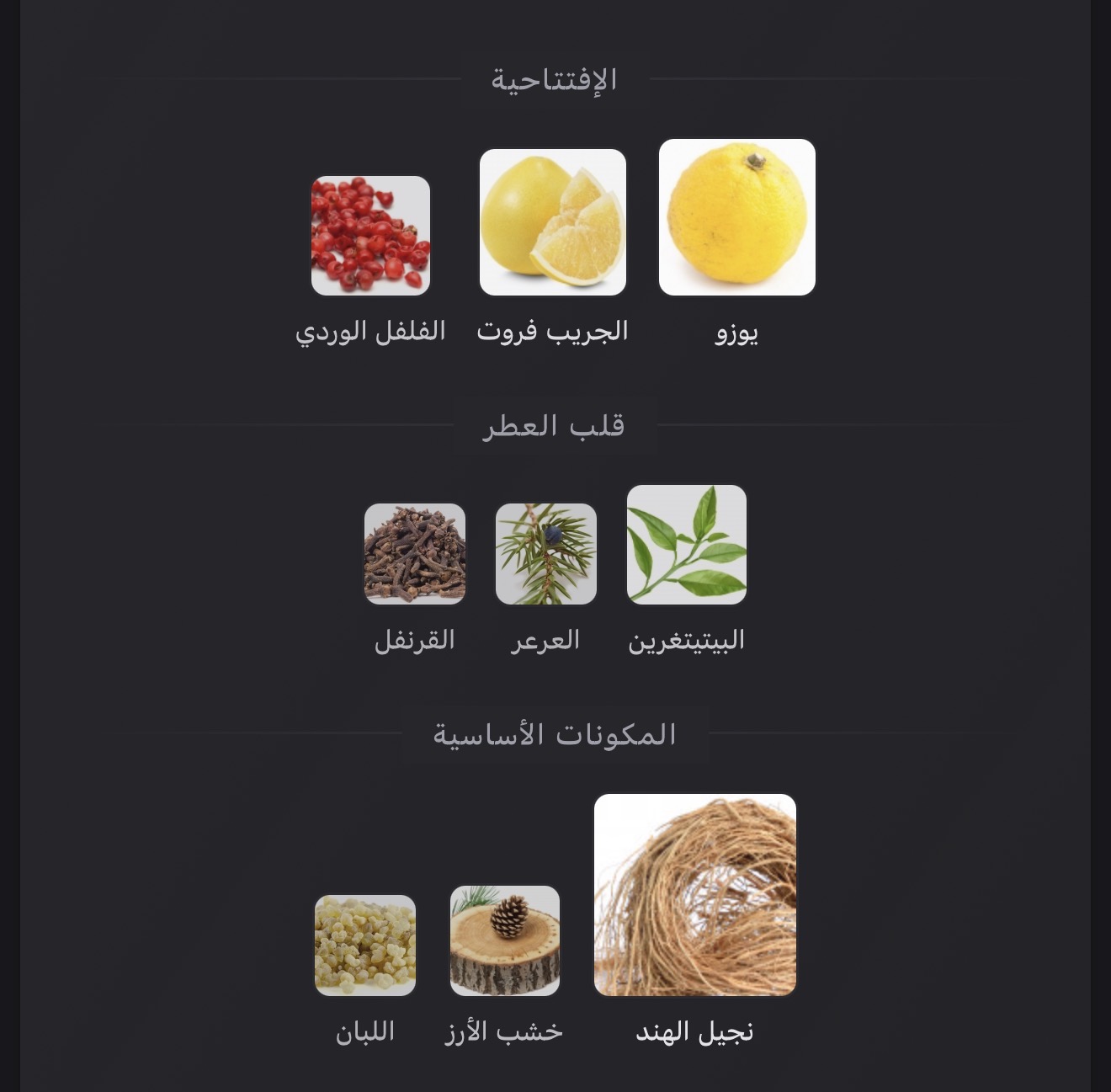Open the يوزو note tile
This screenshot has height=1092, width=1111.
(x=736, y=217)
